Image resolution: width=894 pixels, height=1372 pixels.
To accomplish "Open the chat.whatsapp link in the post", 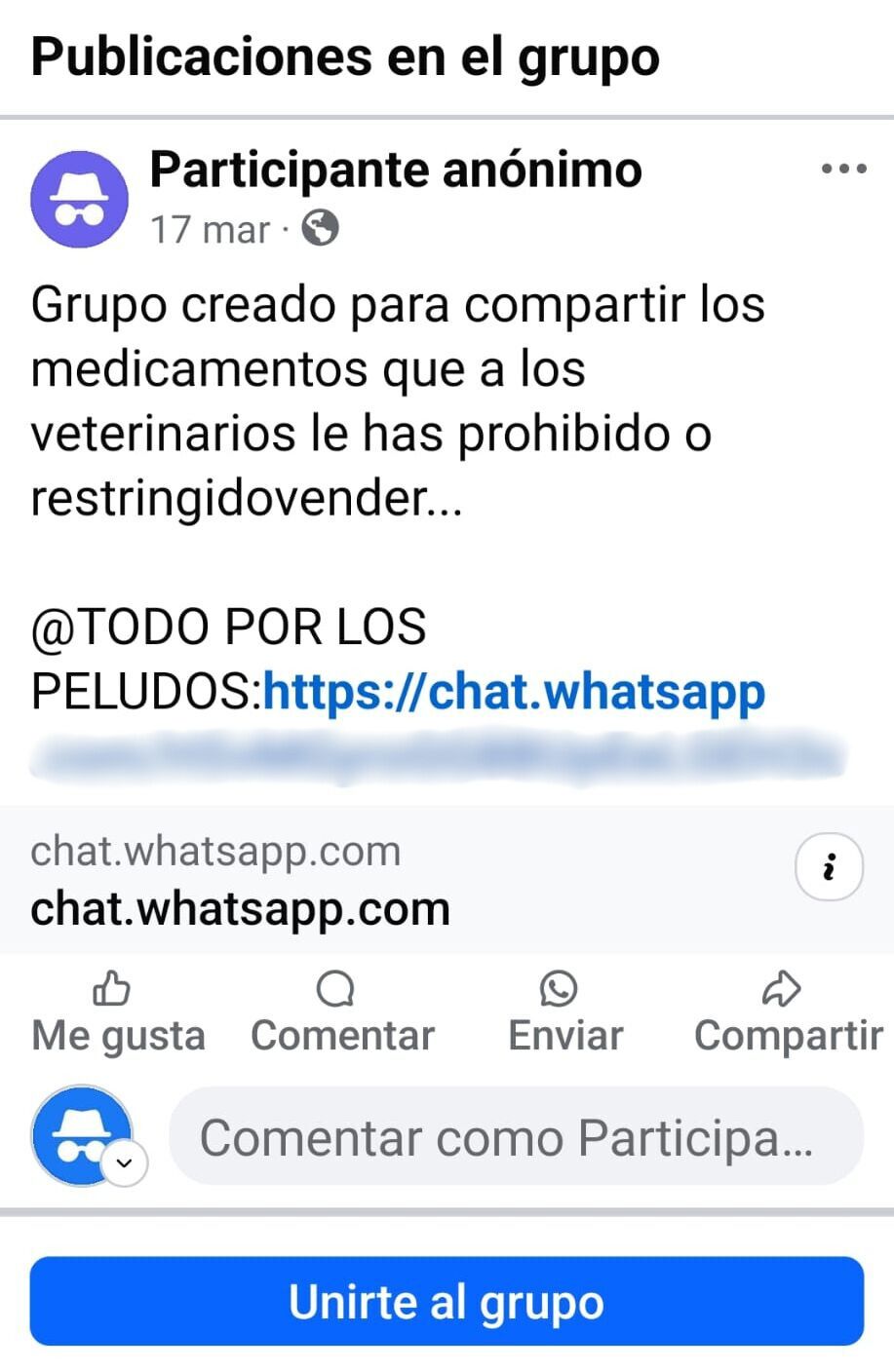I will pyautogui.click(x=514, y=693).
